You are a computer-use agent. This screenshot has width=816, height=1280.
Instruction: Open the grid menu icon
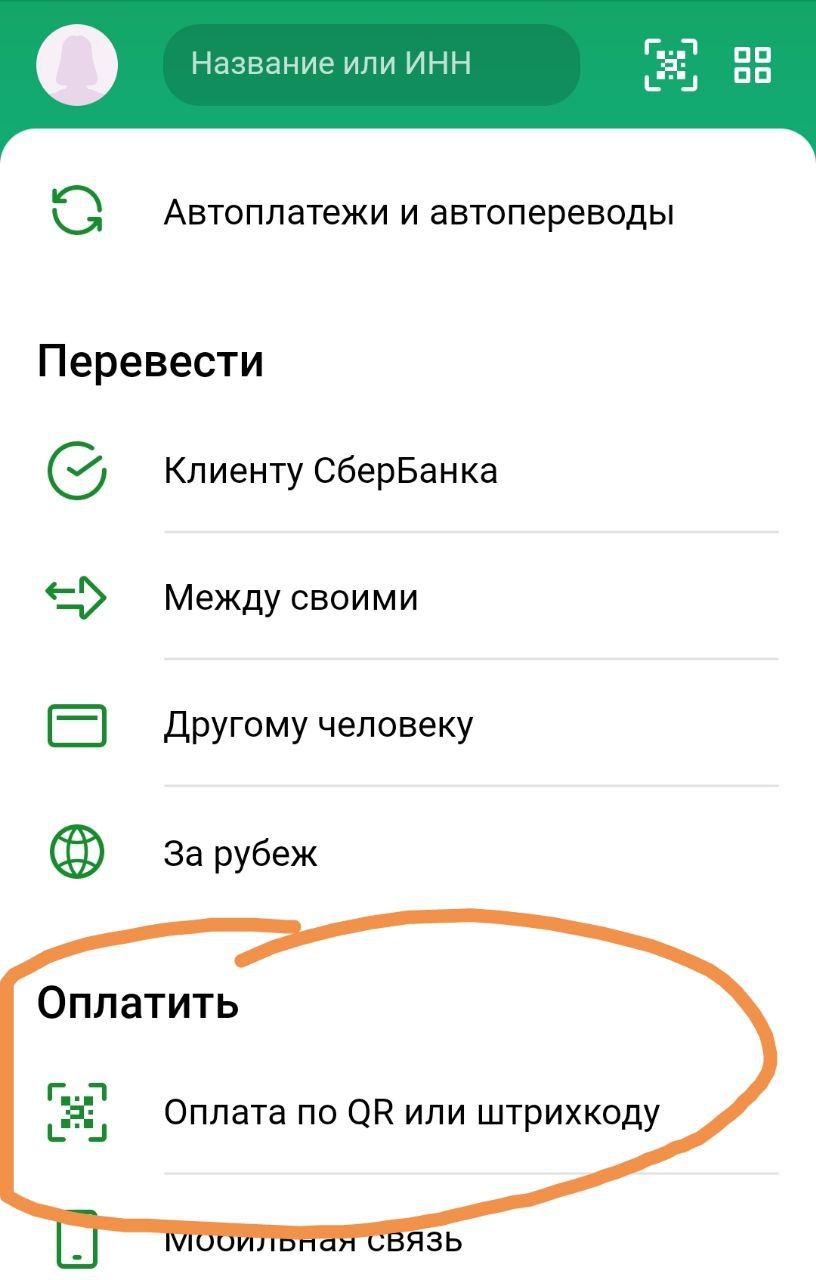pyautogui.click(x=753, y=64)
